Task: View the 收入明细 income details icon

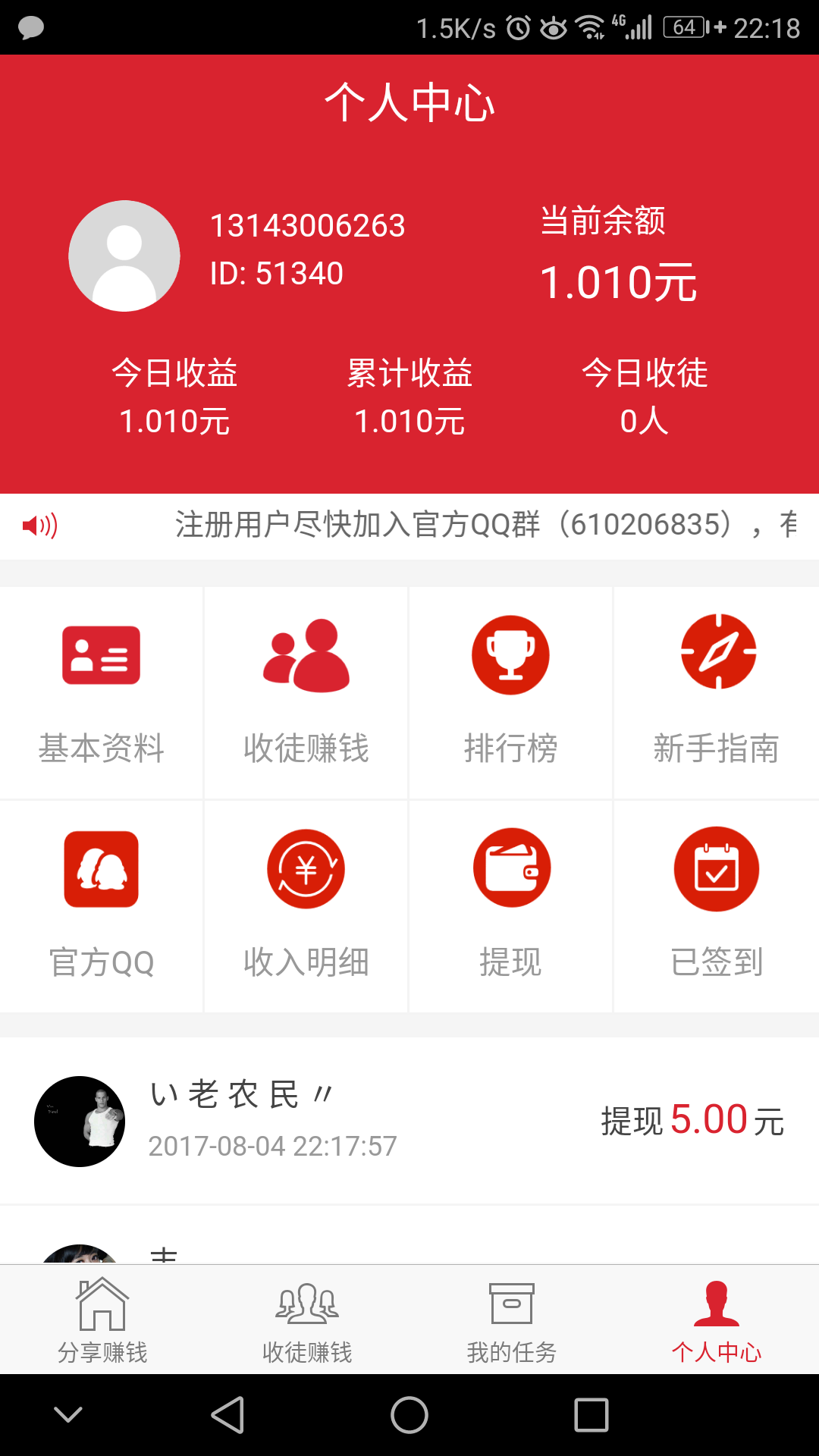Action: [306, 869]
